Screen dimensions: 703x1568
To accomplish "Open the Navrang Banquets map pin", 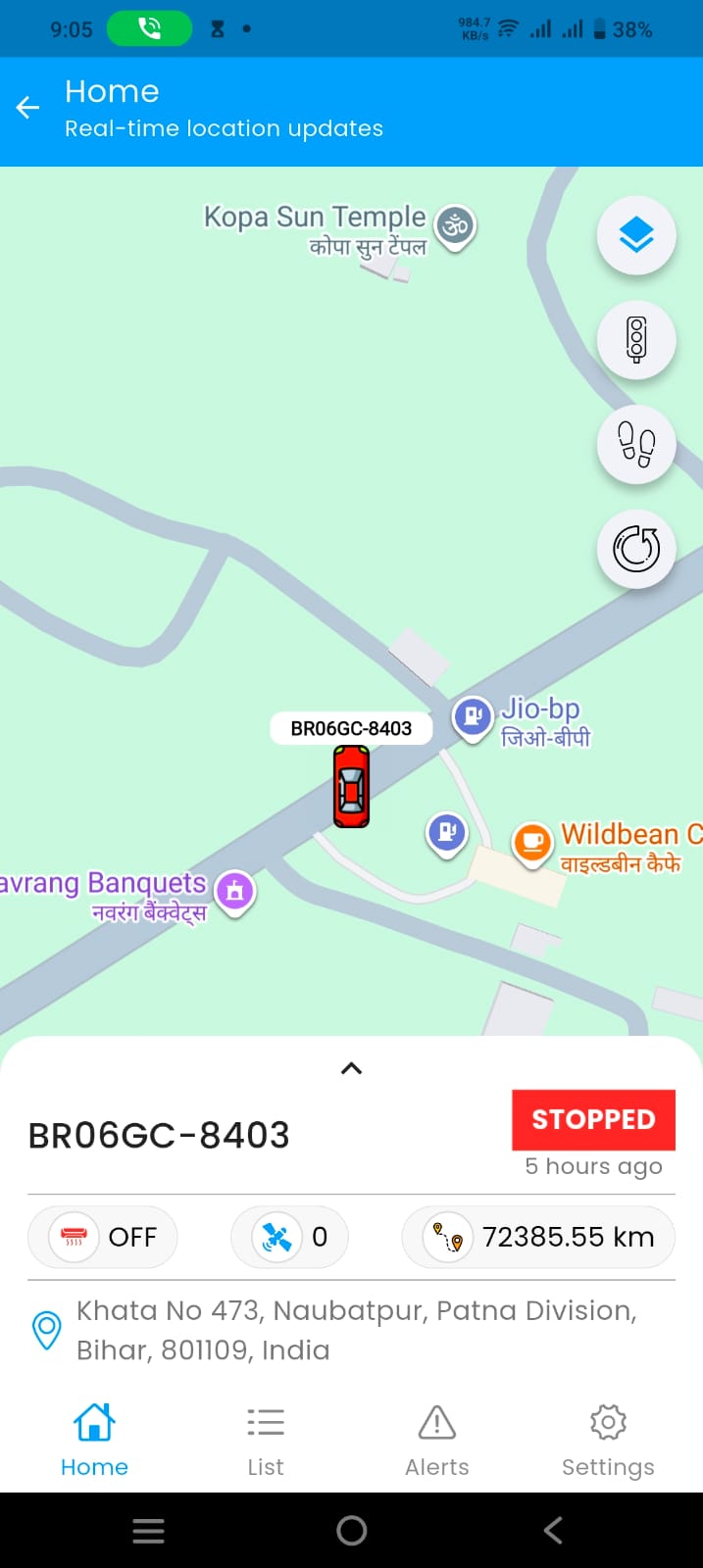I will [235, 892].
